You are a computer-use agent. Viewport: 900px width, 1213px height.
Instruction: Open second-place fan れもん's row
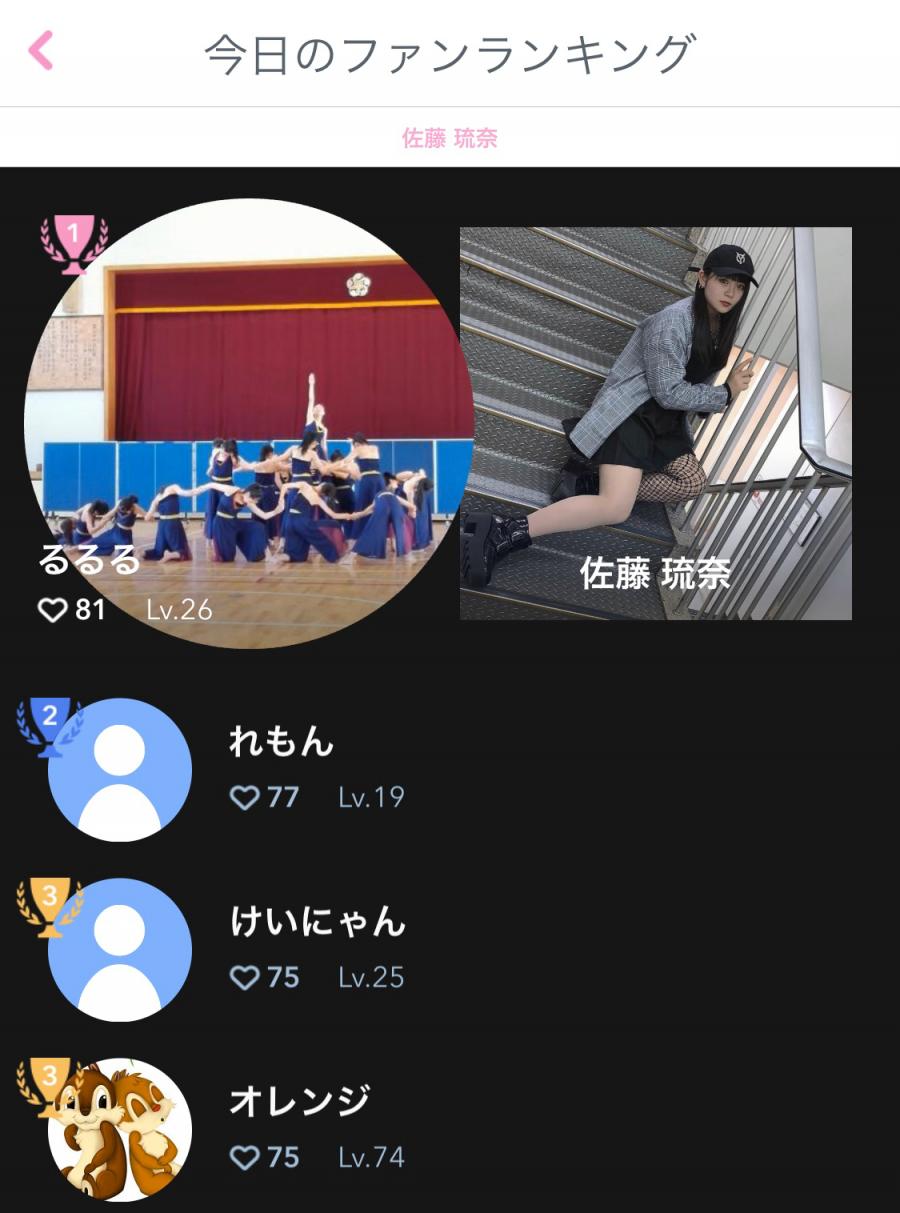coord(282,769)
